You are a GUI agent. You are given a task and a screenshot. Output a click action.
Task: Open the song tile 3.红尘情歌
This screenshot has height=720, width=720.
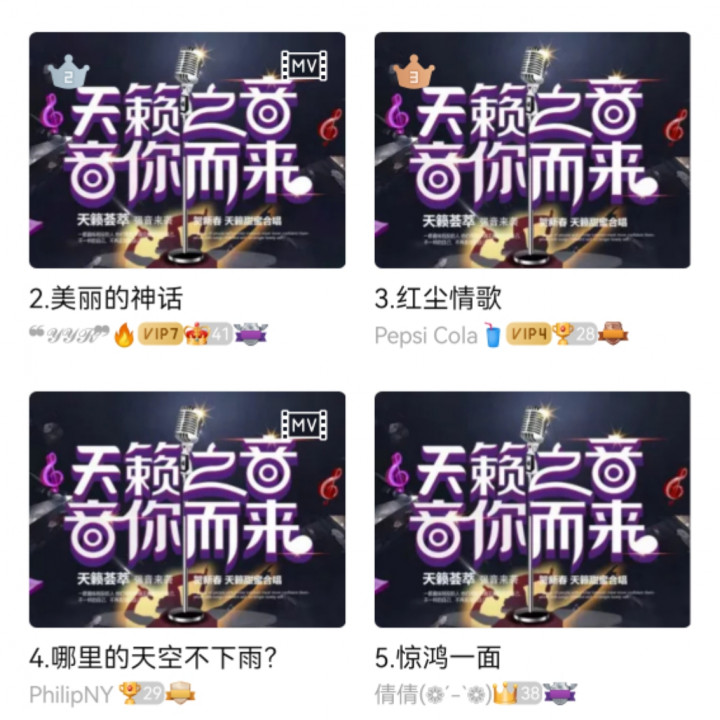pyautogui.click(x=532, y=150)
